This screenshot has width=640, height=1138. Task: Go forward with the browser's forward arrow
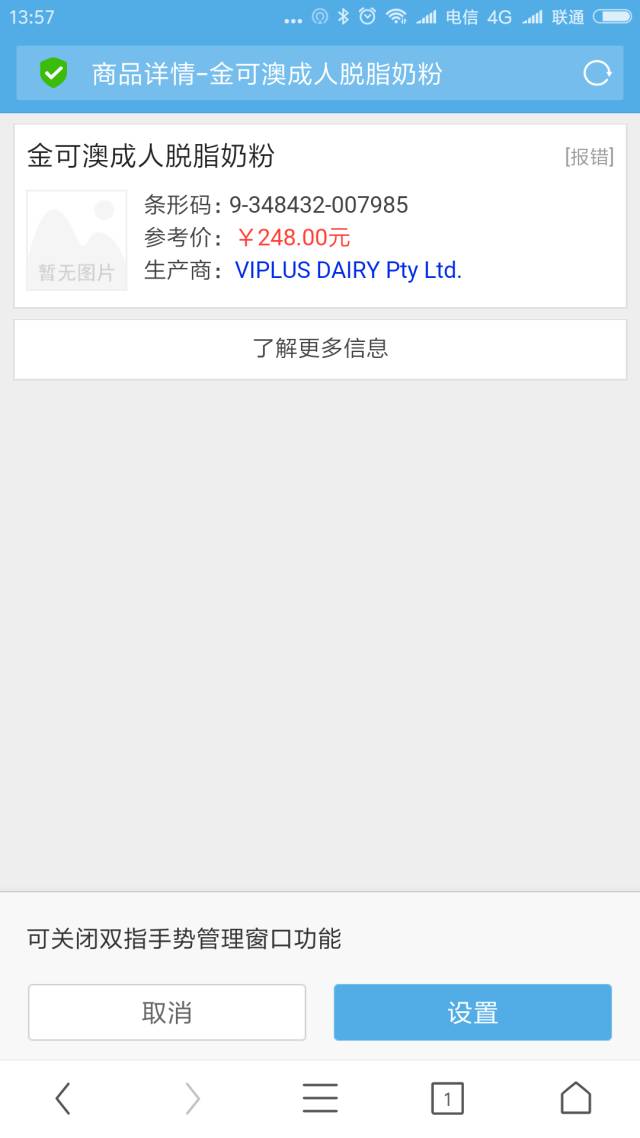click(192, 1098)
